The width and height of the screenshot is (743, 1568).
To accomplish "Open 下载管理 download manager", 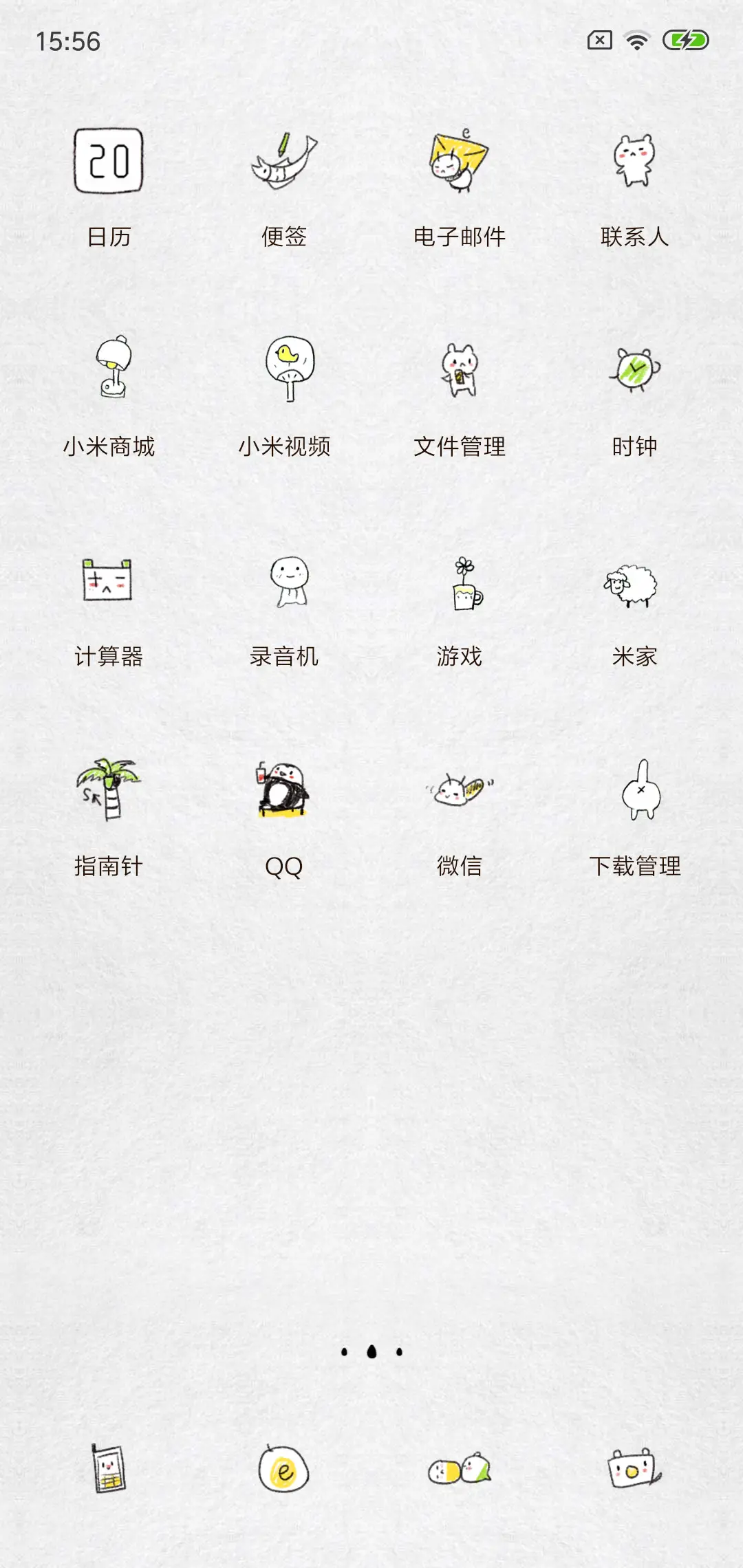I will click(x=636, y=791).
